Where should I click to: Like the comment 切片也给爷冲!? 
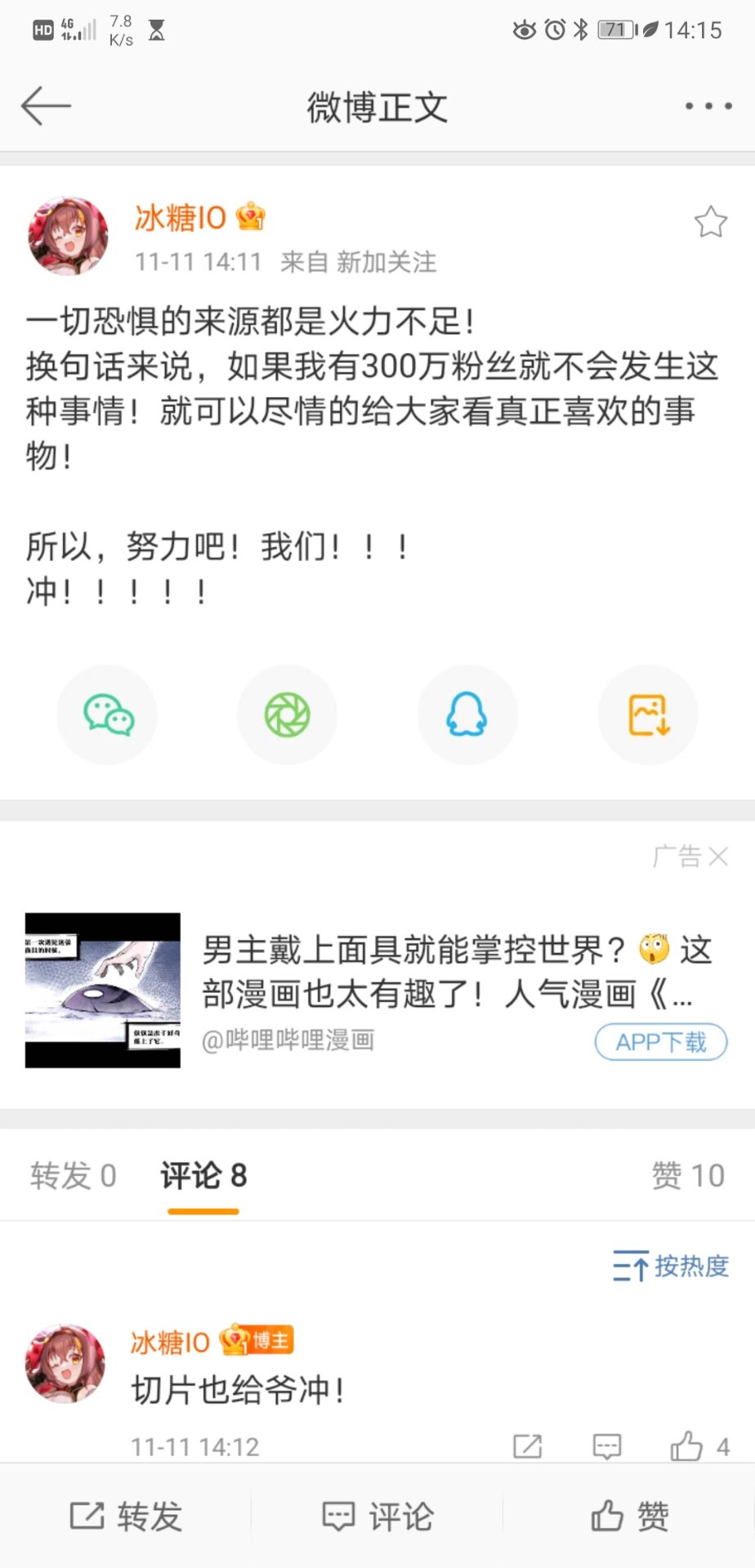pyautogui.click(x=687, y=1446)
